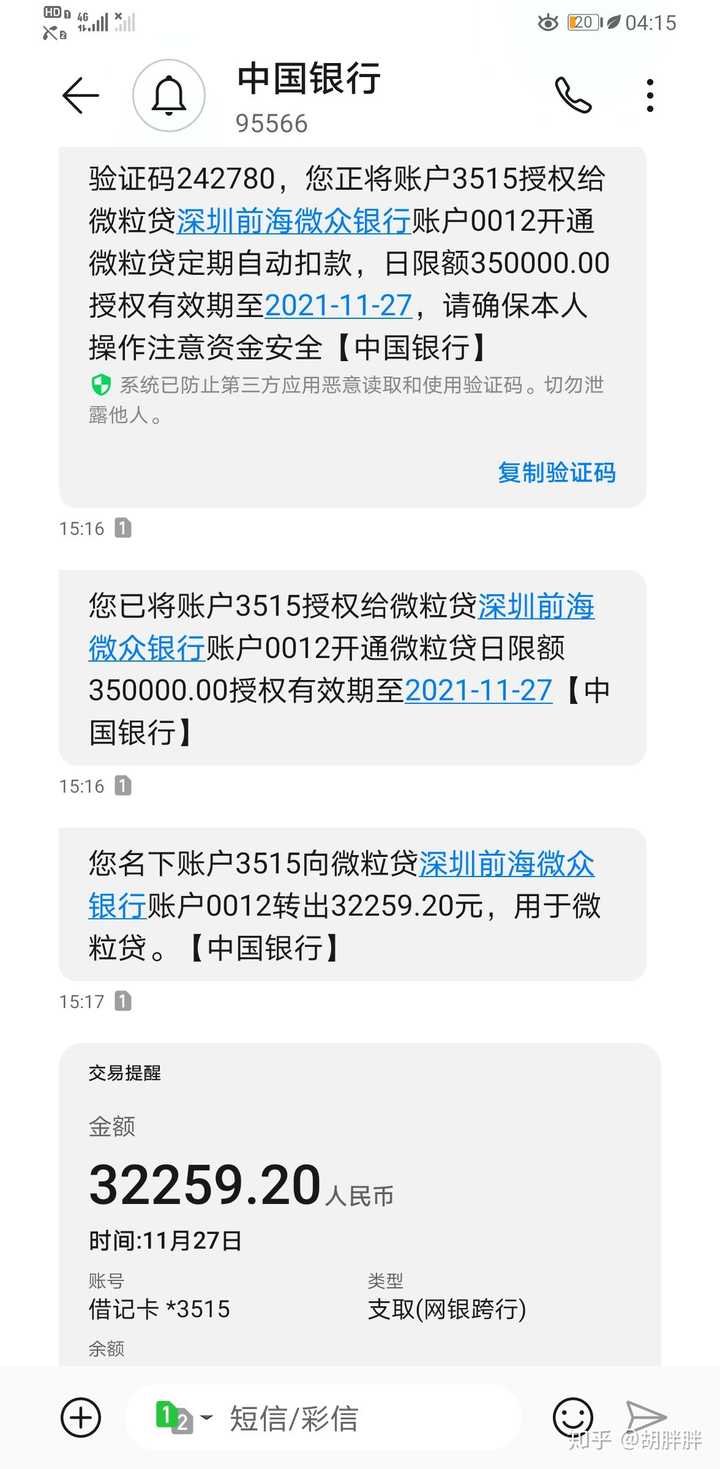Call 中国银行 with the phone icon
The image size is (720, 1469).
pos(573,96)
